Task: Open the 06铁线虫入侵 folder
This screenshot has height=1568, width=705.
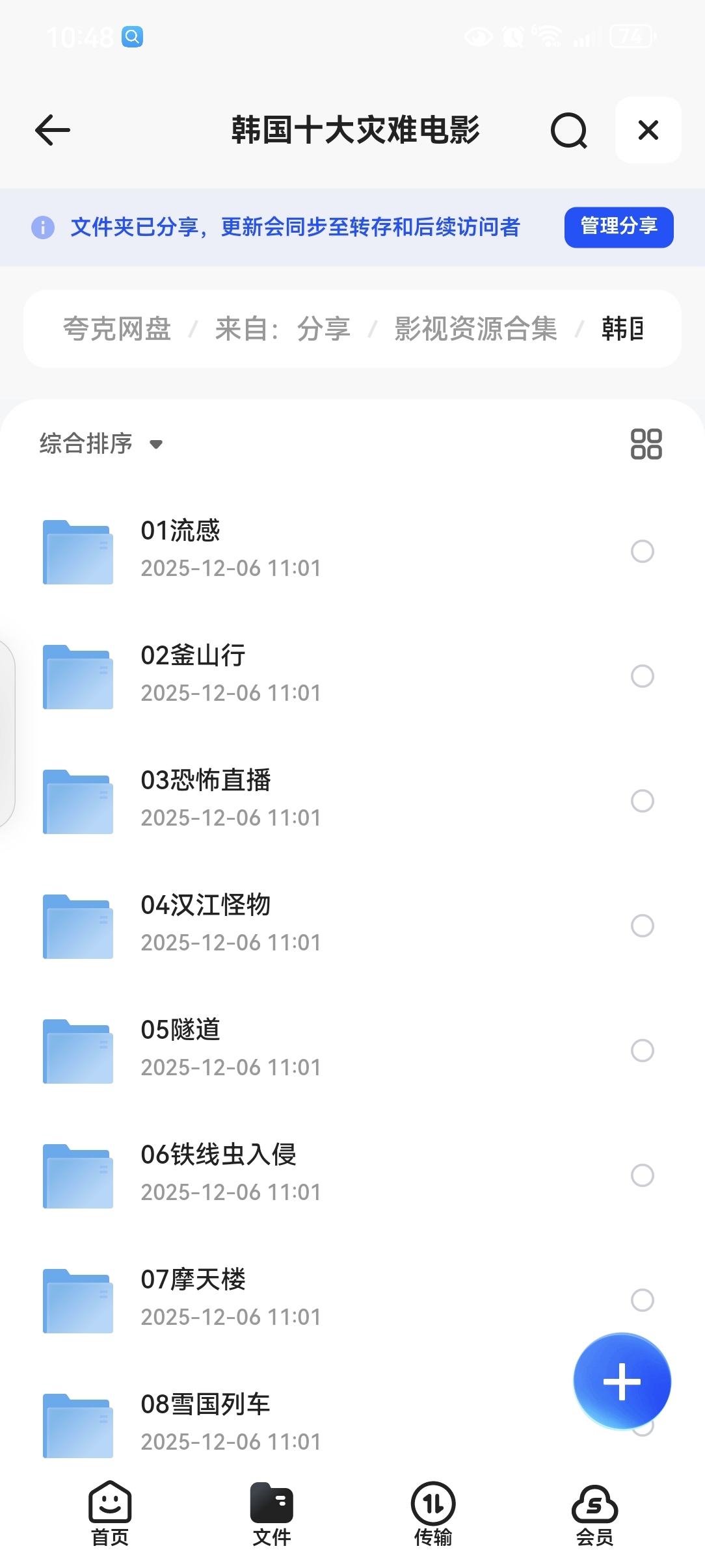Action: point(219,1155)
